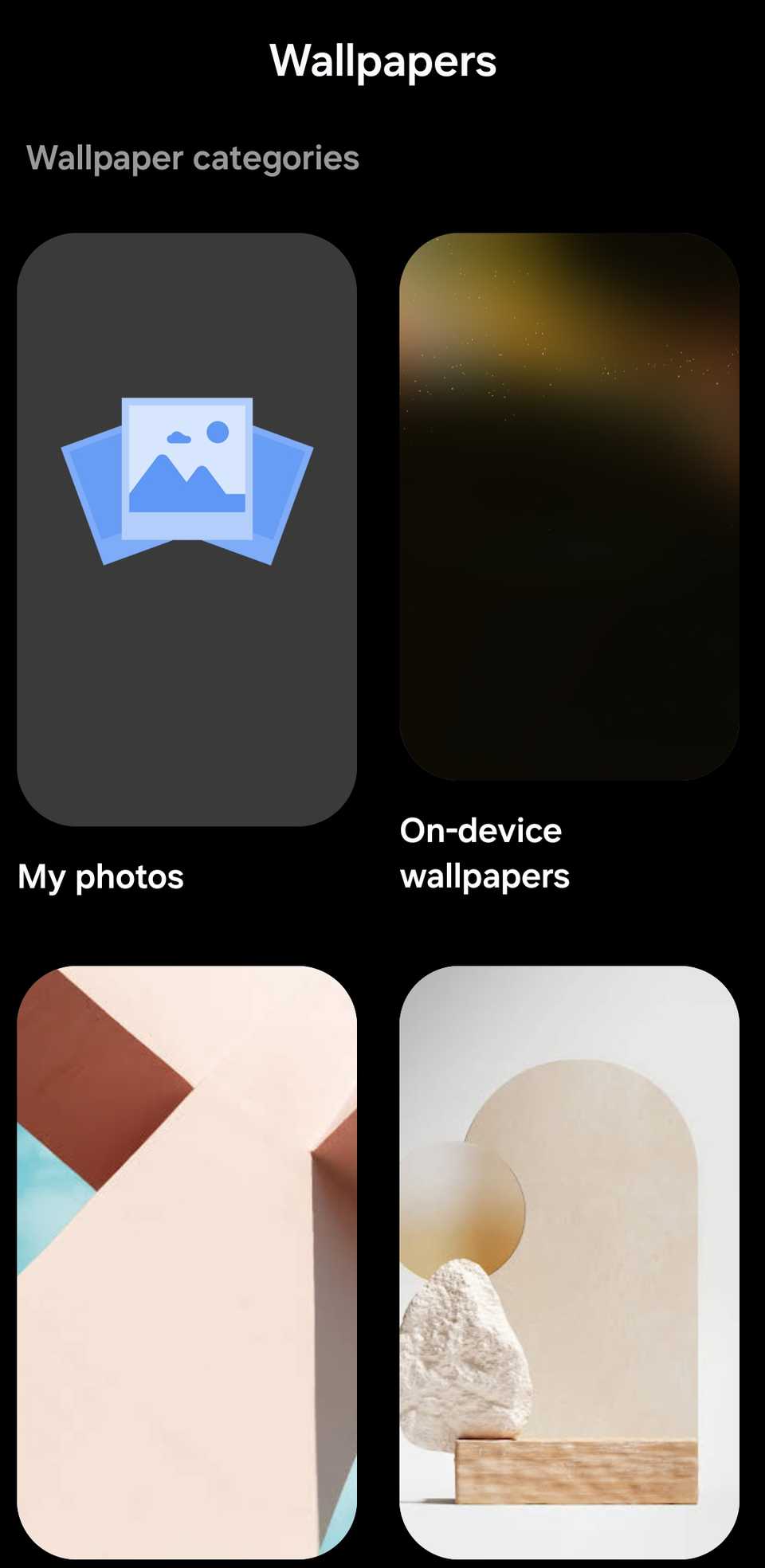Viewport: 765px width, 1568px height.
Task: Open On-device wallpapers category
Action: tap(569, 506)
